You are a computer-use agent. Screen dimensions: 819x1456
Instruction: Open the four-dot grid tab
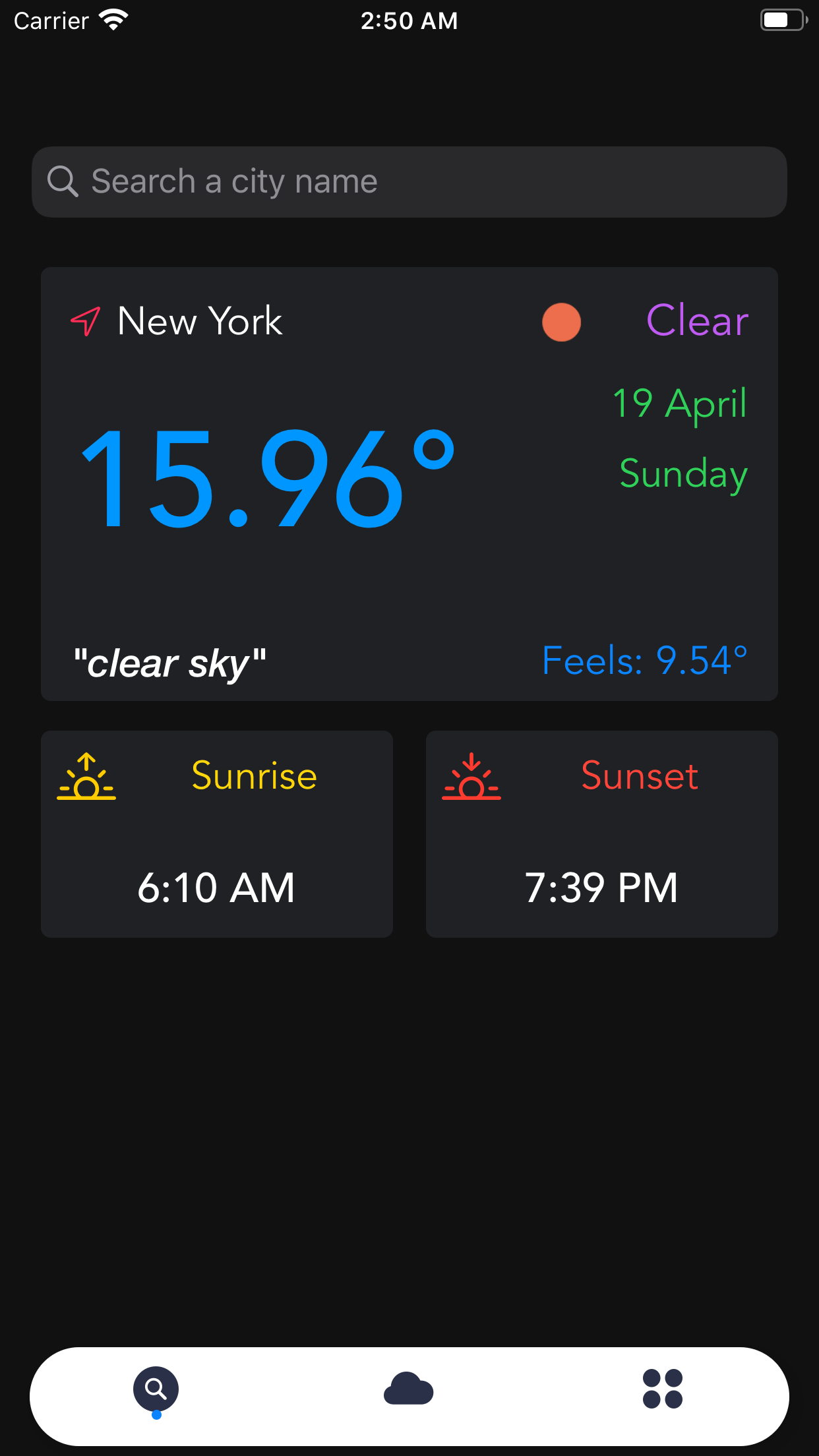(x=662, y=1389)
